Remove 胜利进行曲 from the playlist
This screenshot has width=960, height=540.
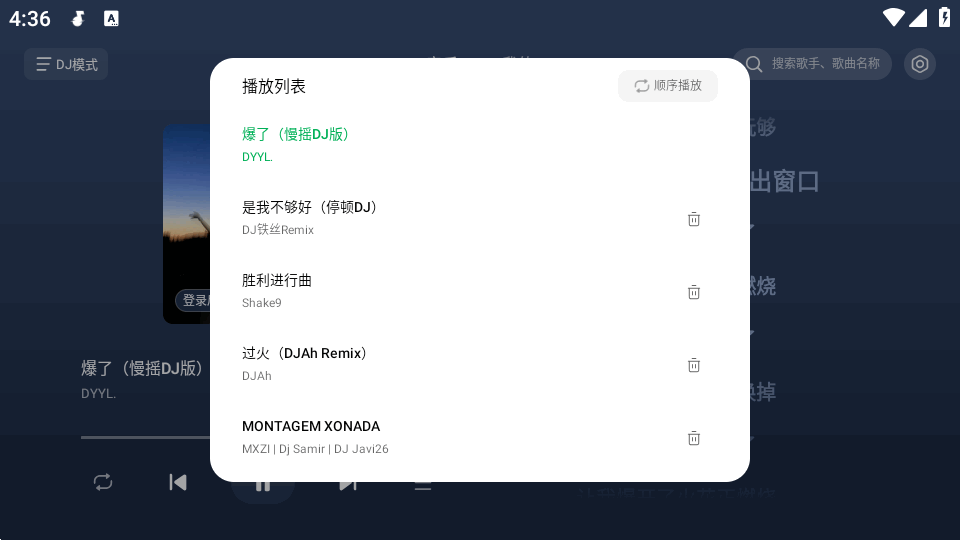pos(694,292)
